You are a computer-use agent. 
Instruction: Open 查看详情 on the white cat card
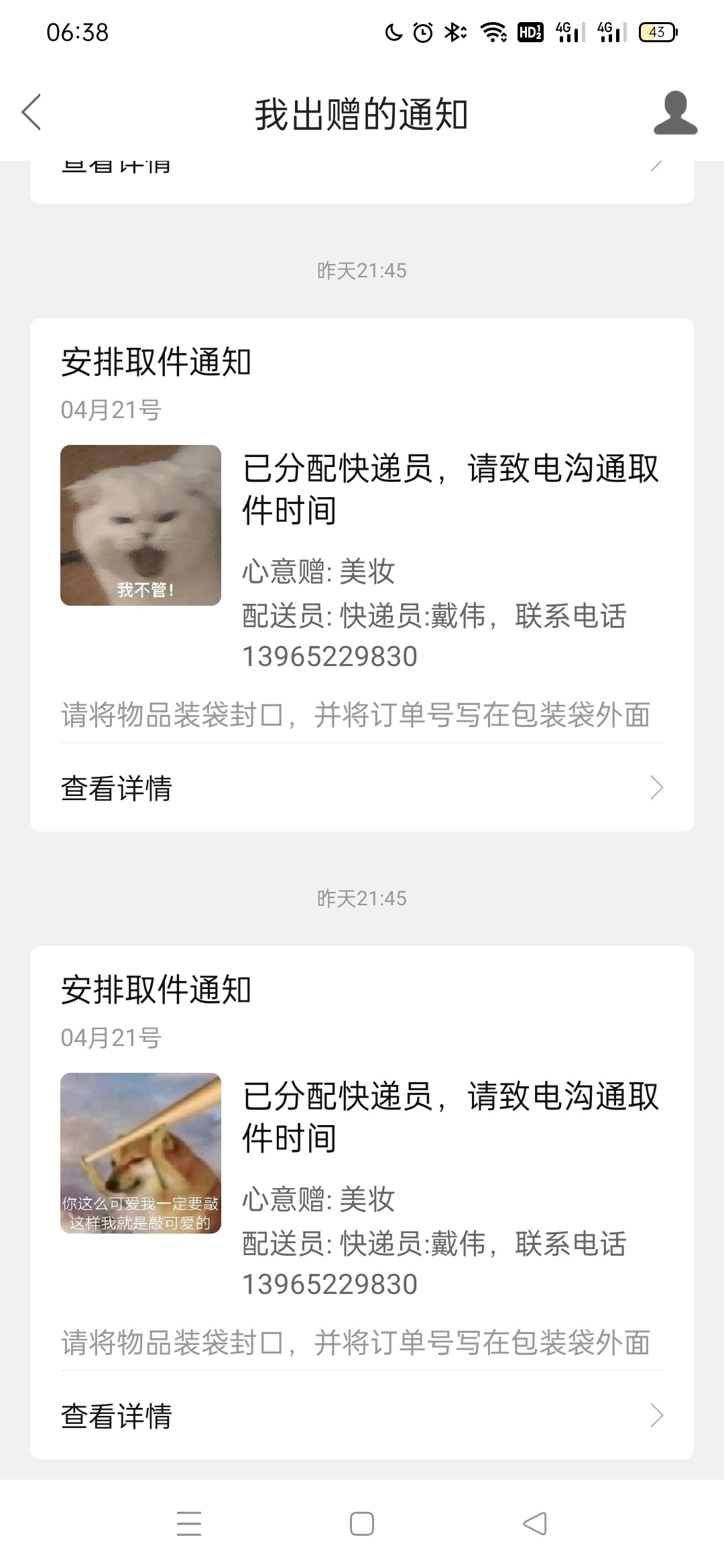pos(362,788)
